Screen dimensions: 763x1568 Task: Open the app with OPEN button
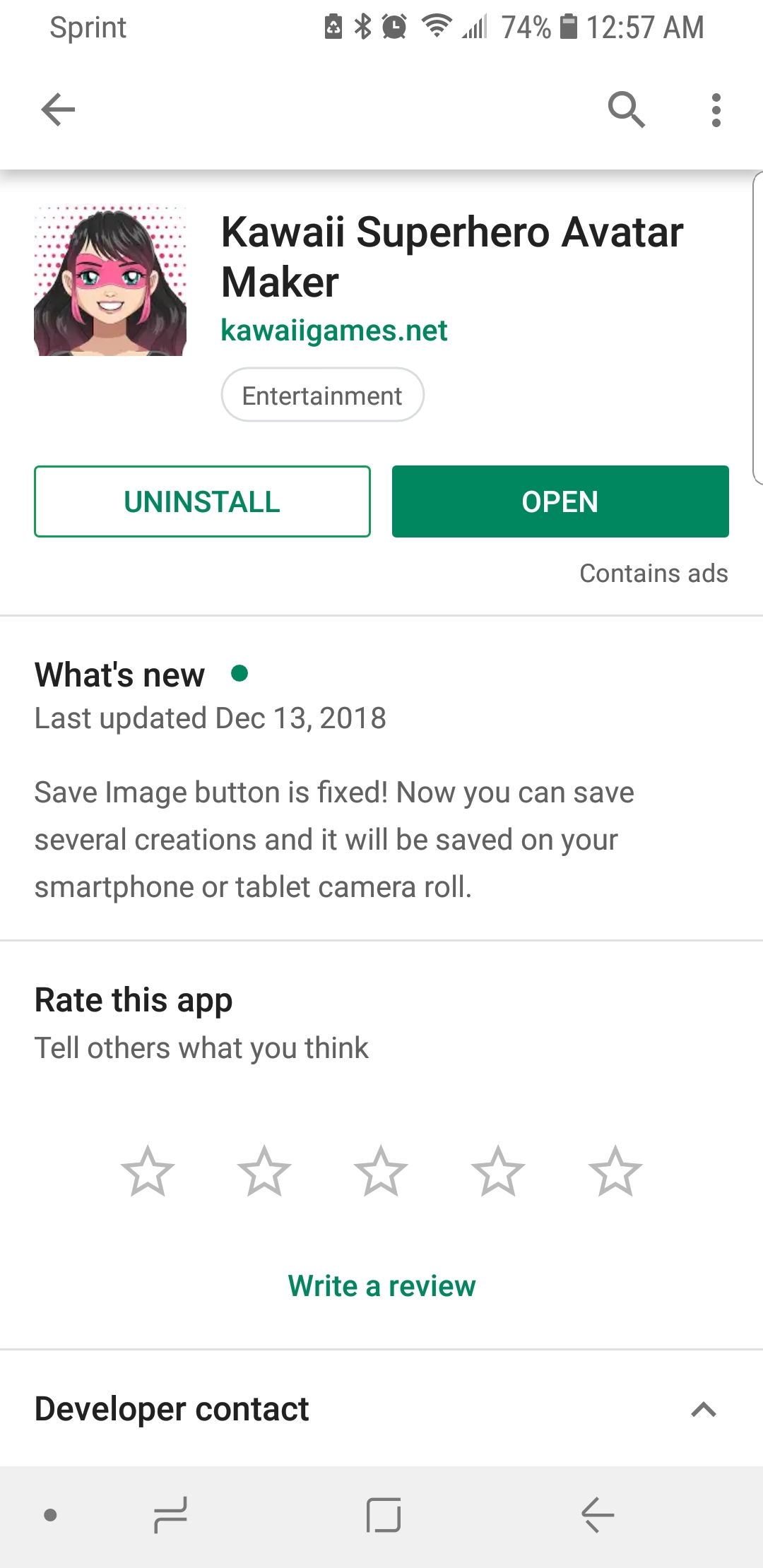560,501
